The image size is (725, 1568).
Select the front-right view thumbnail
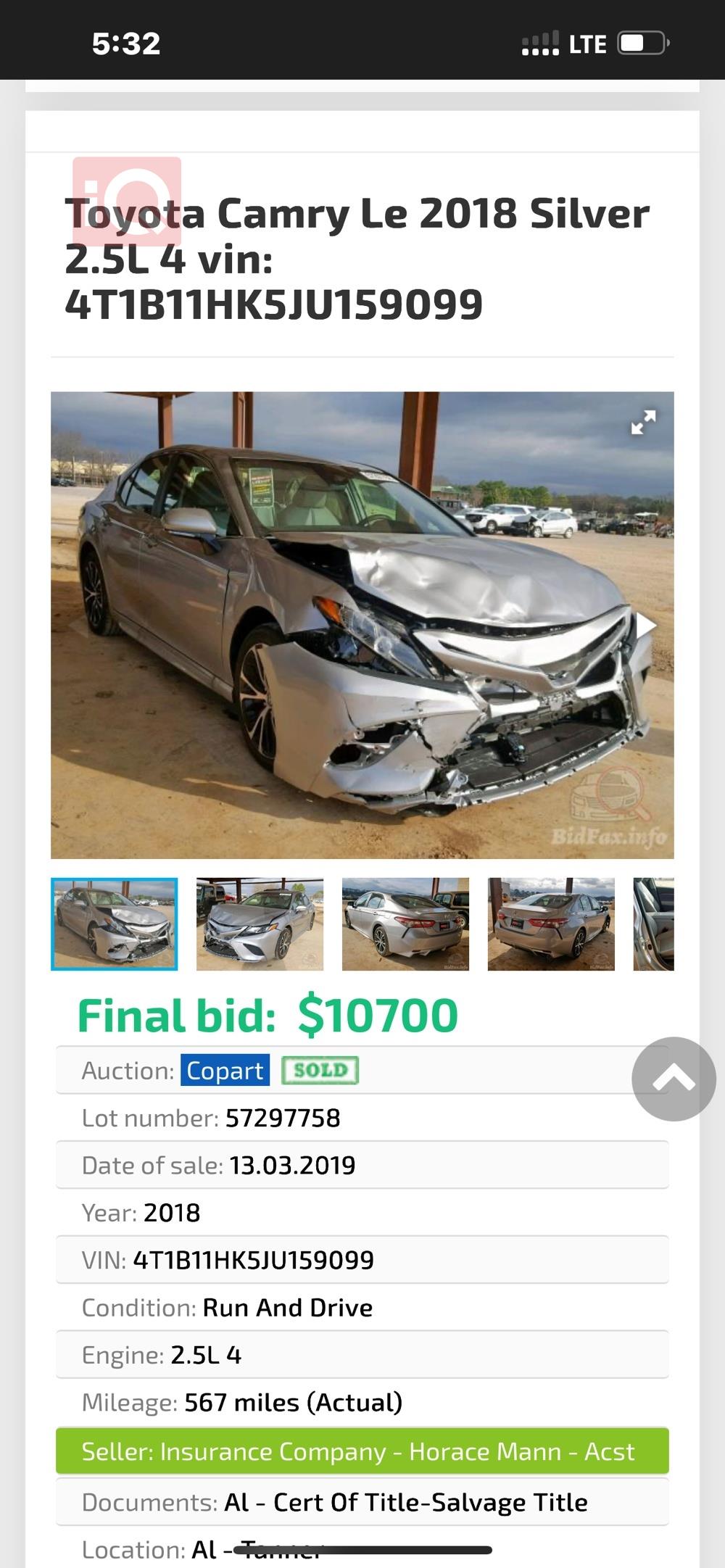260,924
